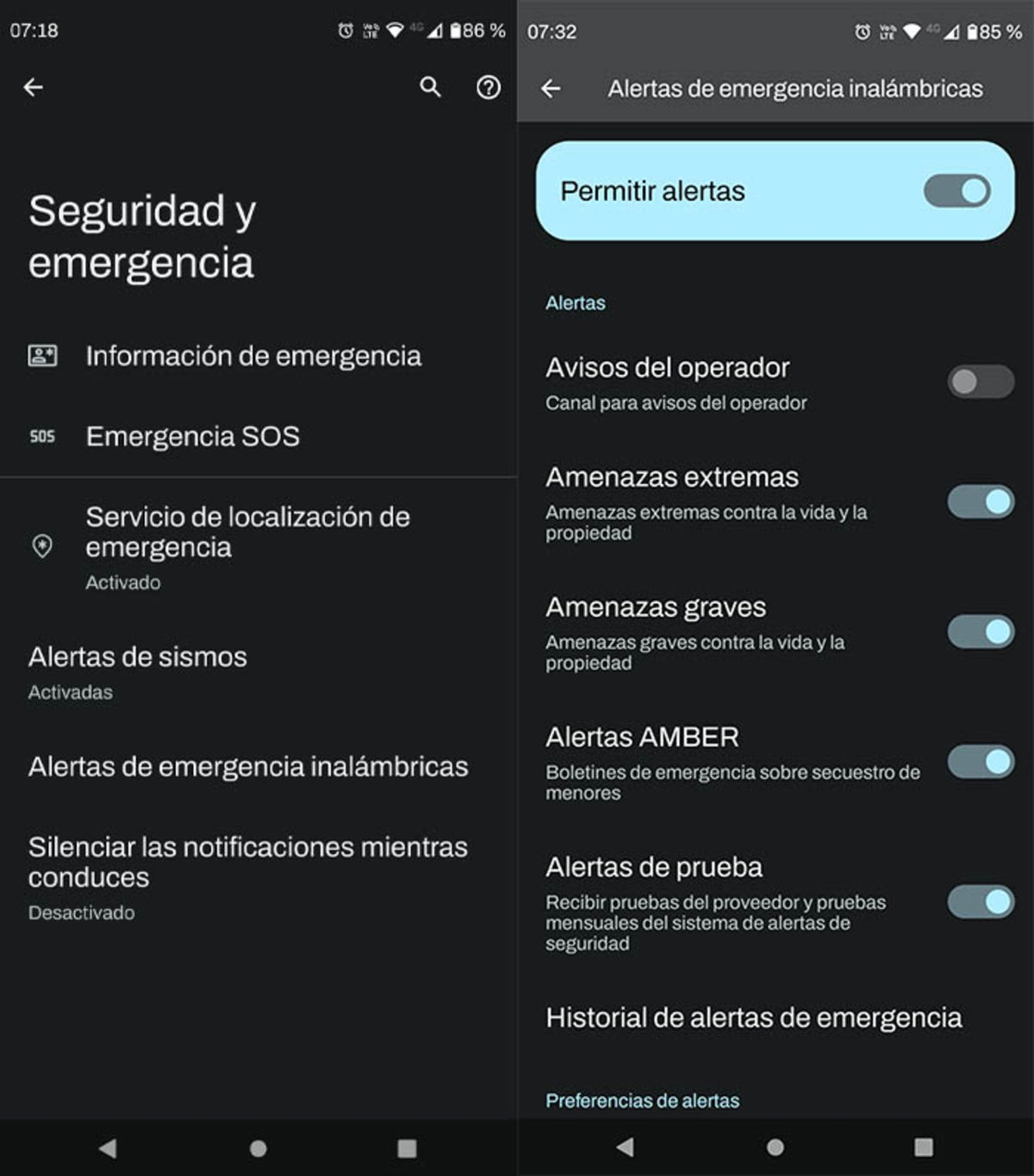Screen dimensions: 1034x1176
Task: Open search in settings
Action: click(x=429, y=87)
